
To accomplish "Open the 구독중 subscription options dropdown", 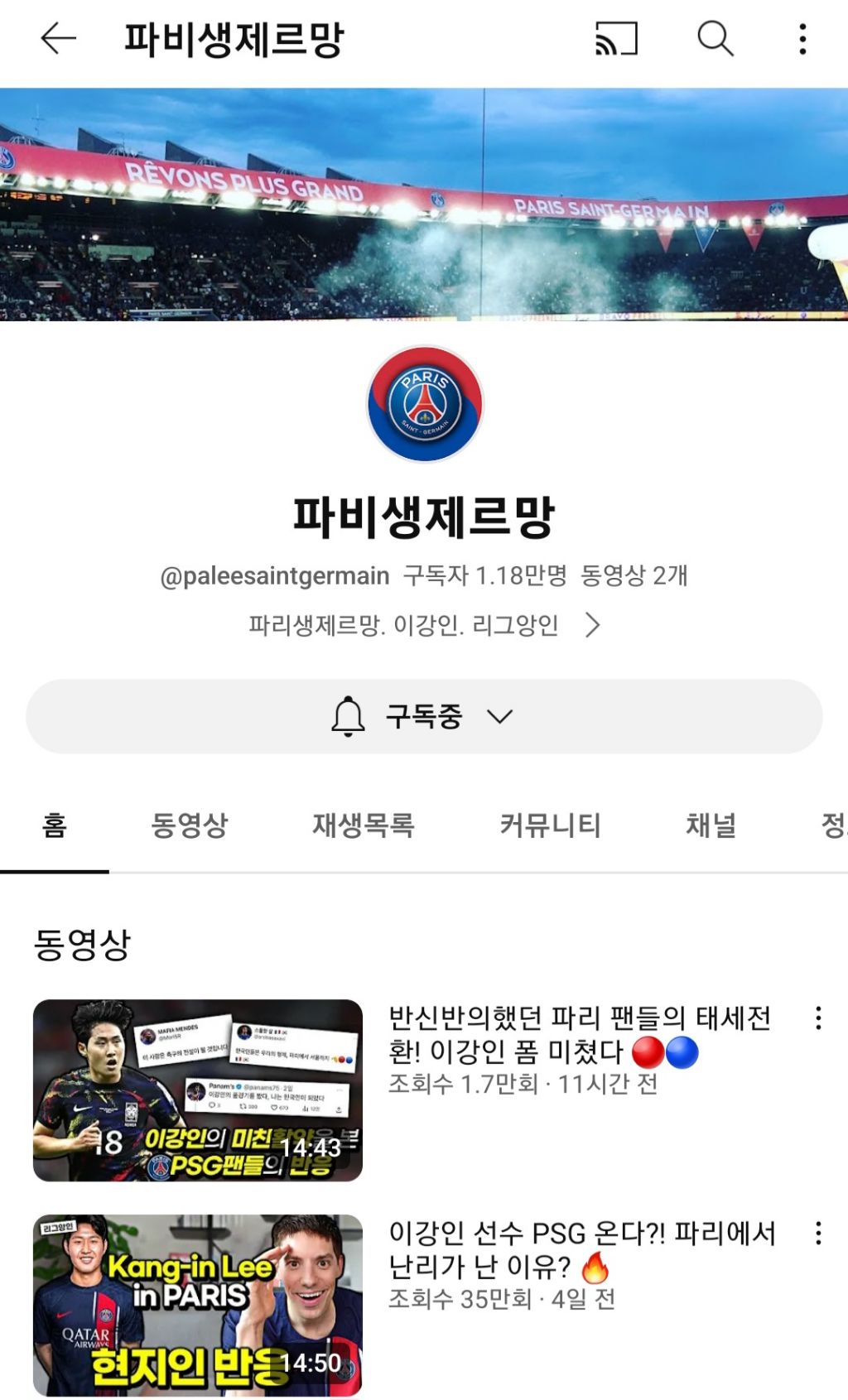I will point(424,717).
